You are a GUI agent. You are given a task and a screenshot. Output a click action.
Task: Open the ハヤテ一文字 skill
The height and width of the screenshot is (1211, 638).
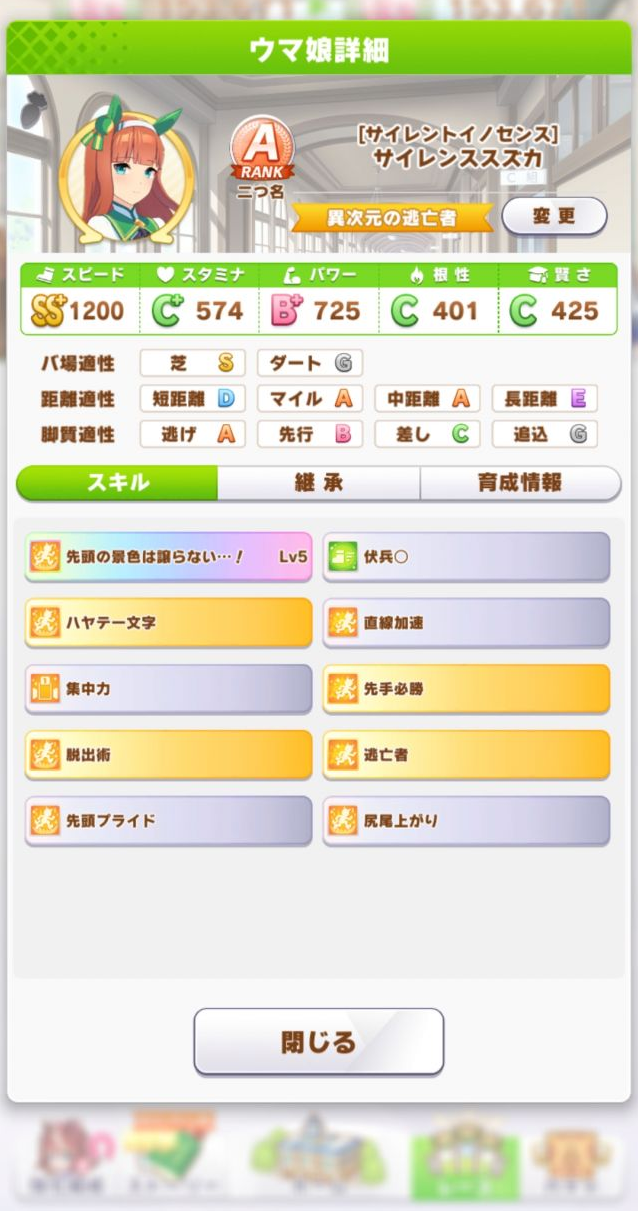tap(168, 622)
